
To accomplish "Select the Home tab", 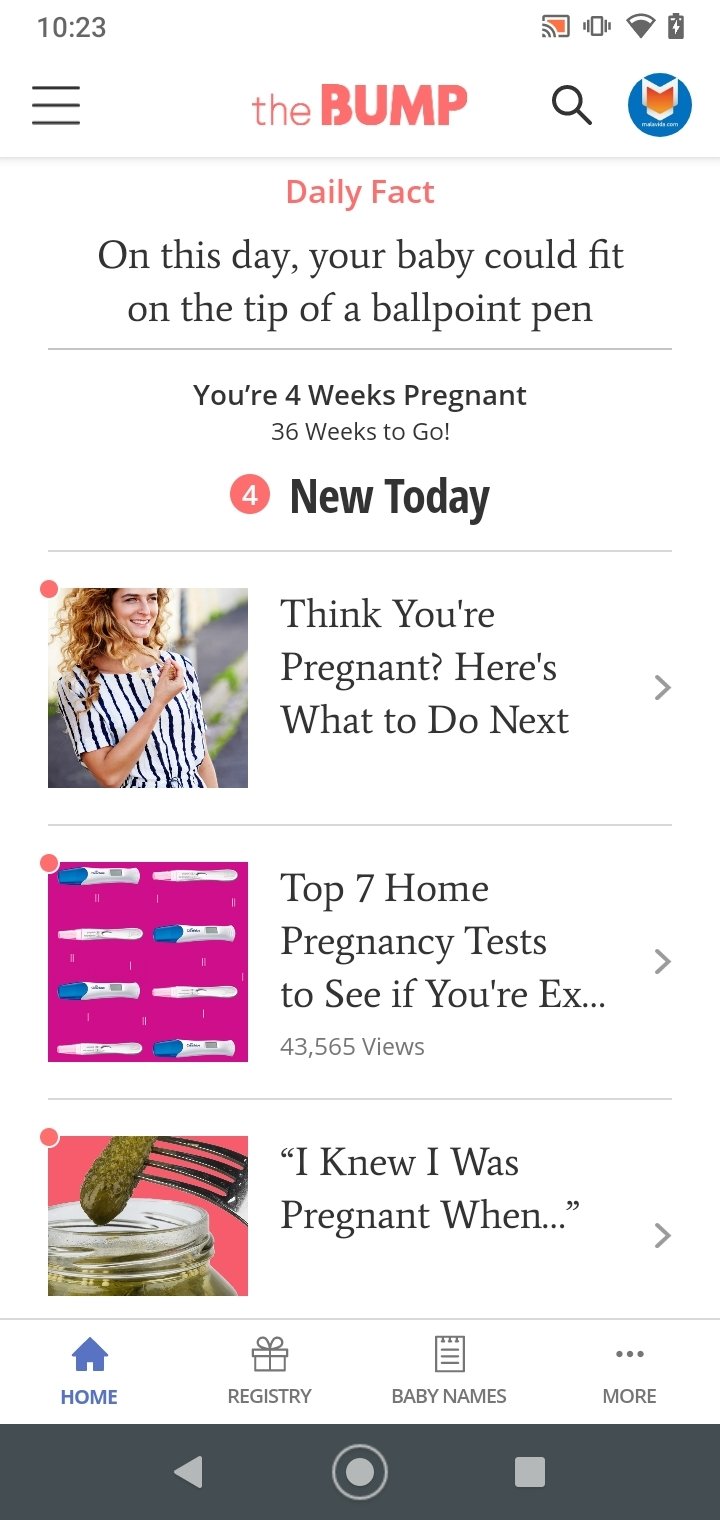I will [89, 1372].
